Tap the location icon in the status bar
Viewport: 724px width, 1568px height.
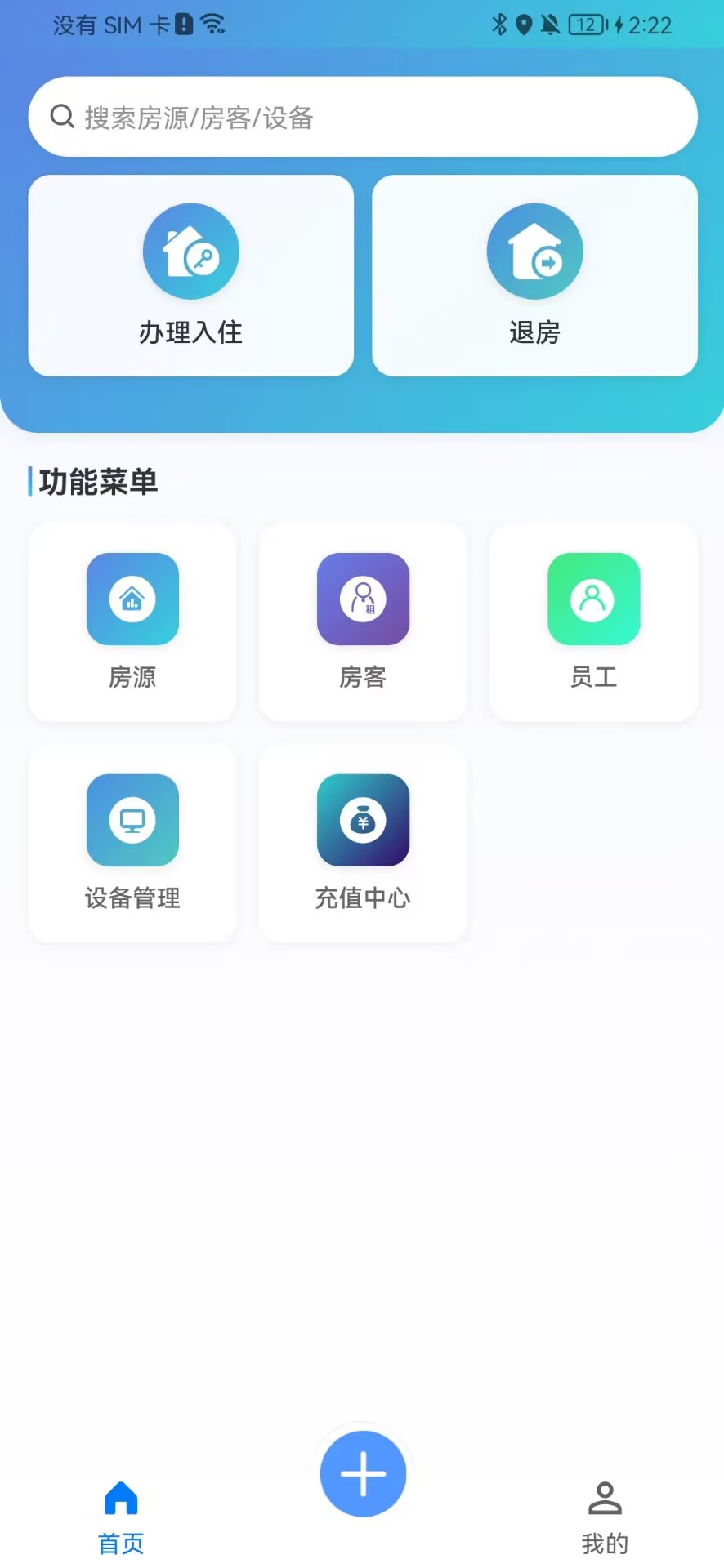tap(525, 25)
